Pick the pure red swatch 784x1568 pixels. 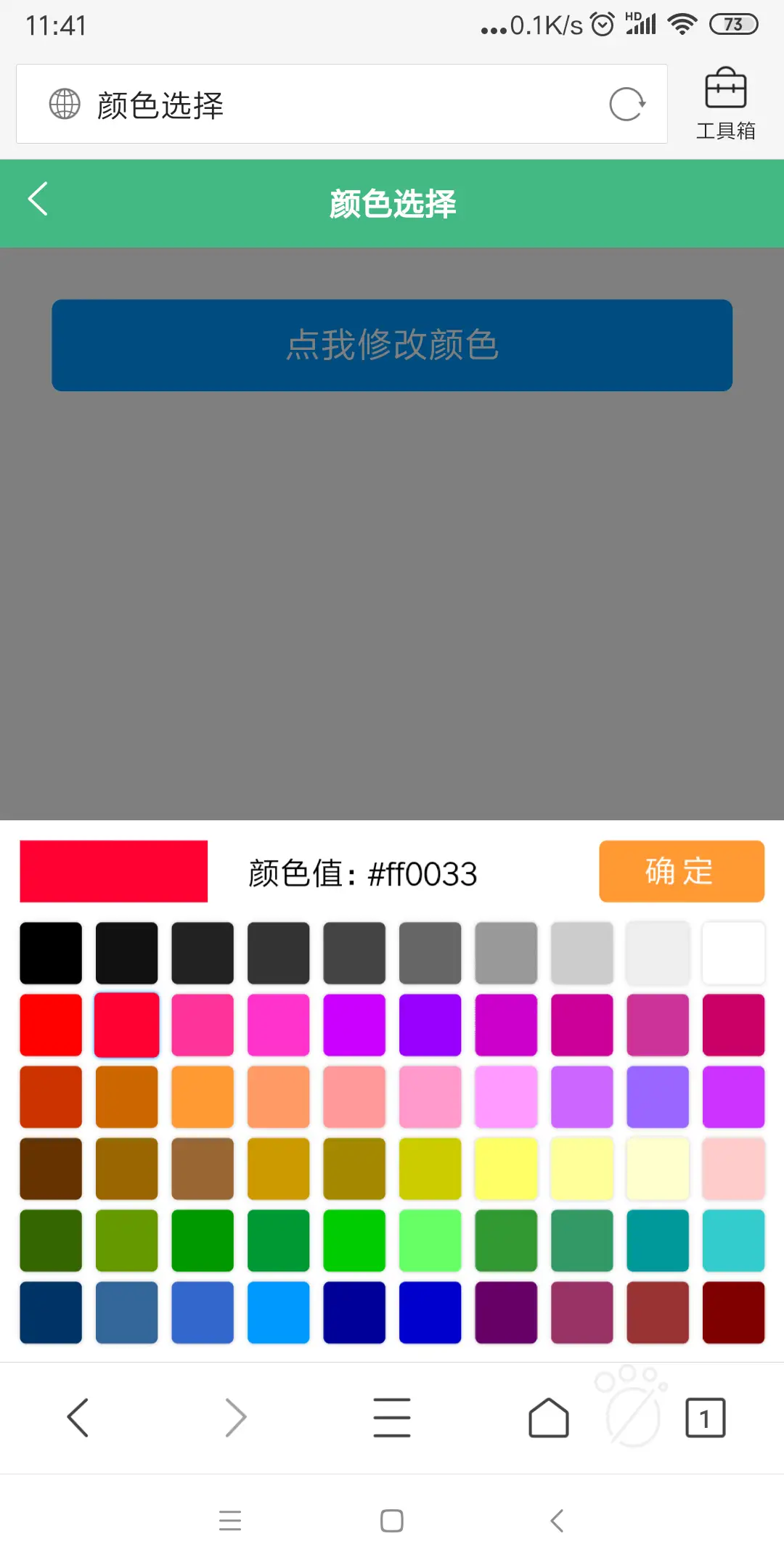pyautogui.click(x=51, y=1025)
